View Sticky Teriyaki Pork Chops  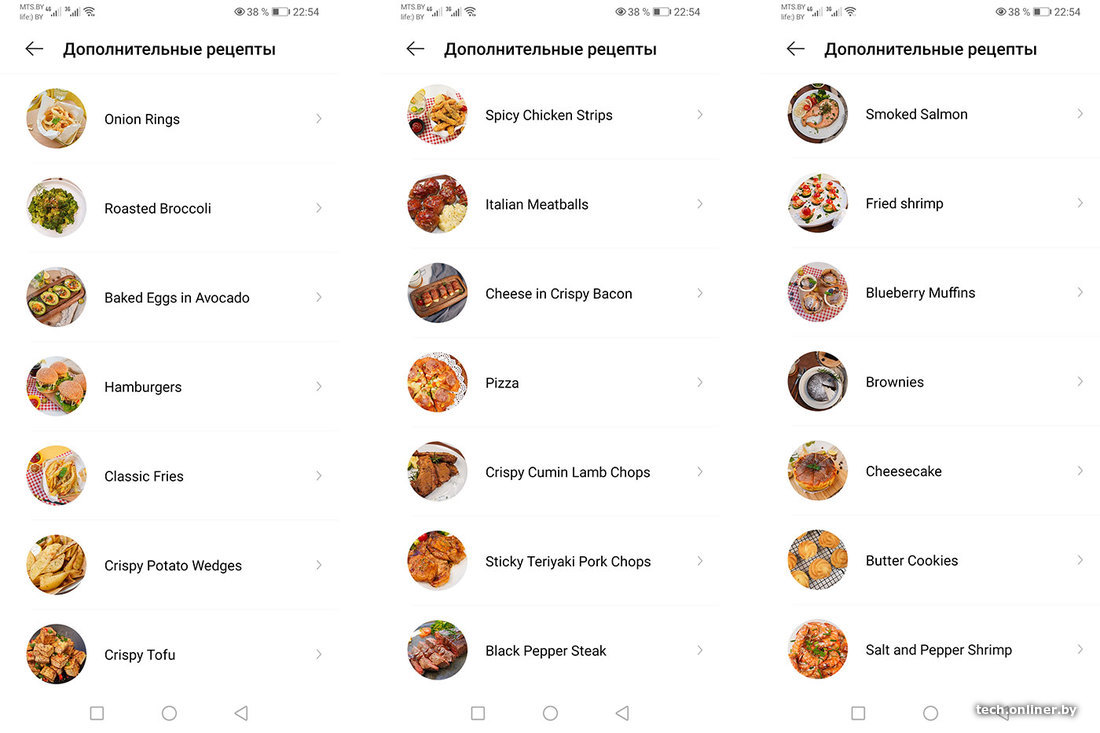coord(567,561)
